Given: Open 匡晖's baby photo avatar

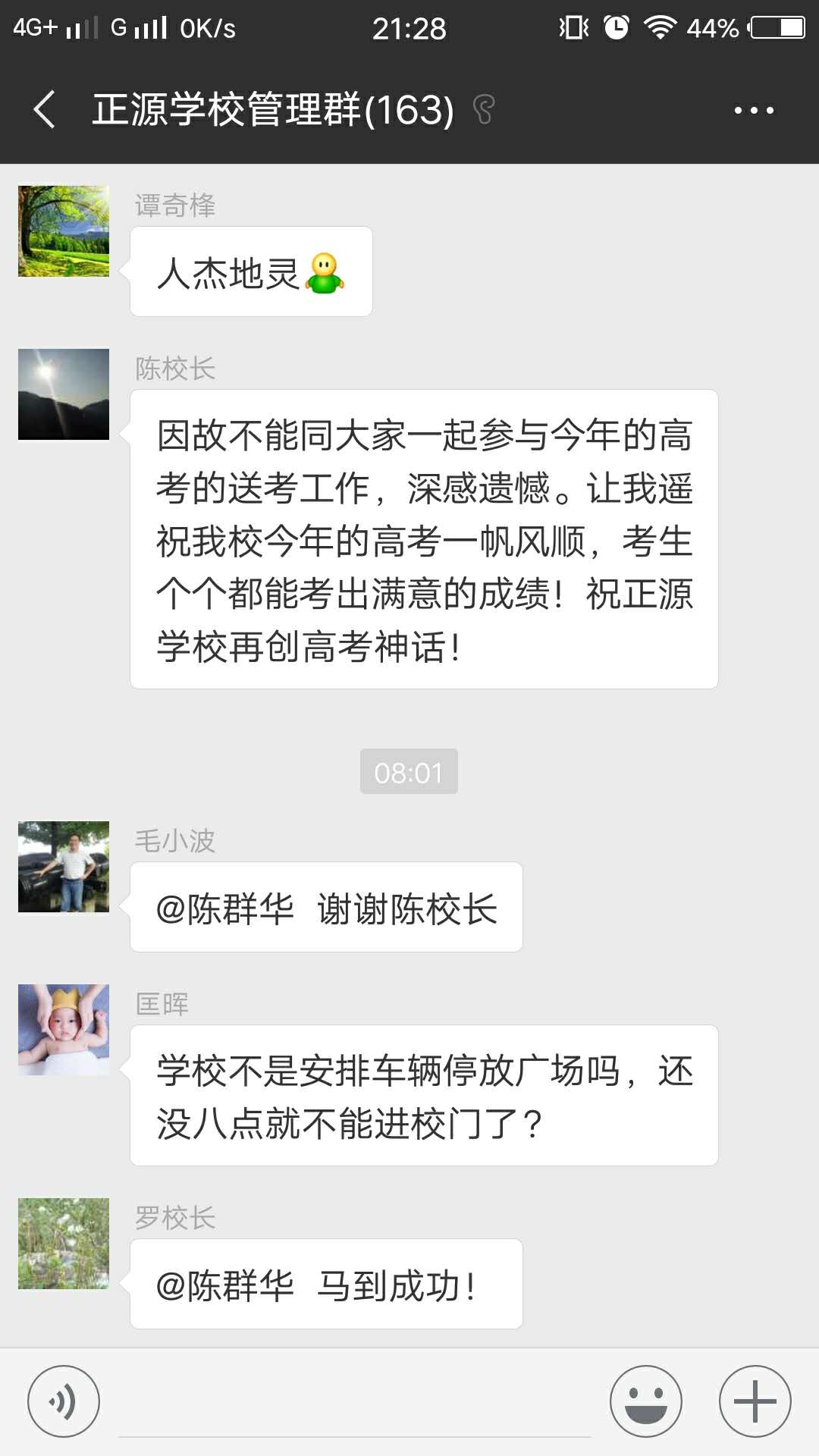Looking at the screenshot, I should click(x=64, y=1030).
